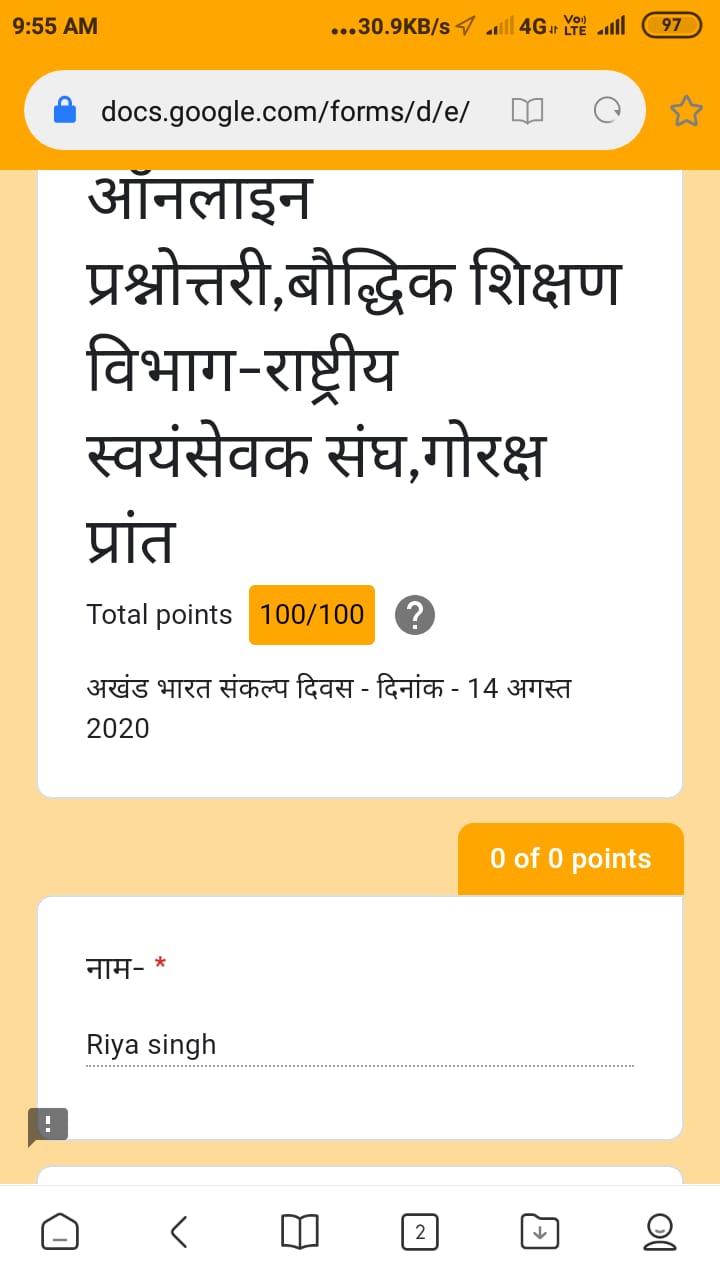The height and width of the screenshot is (1280, 720).
Task: Open the tab switcher showing 2 tabs
Action: pyautogui.click(x=420, y=1232)
